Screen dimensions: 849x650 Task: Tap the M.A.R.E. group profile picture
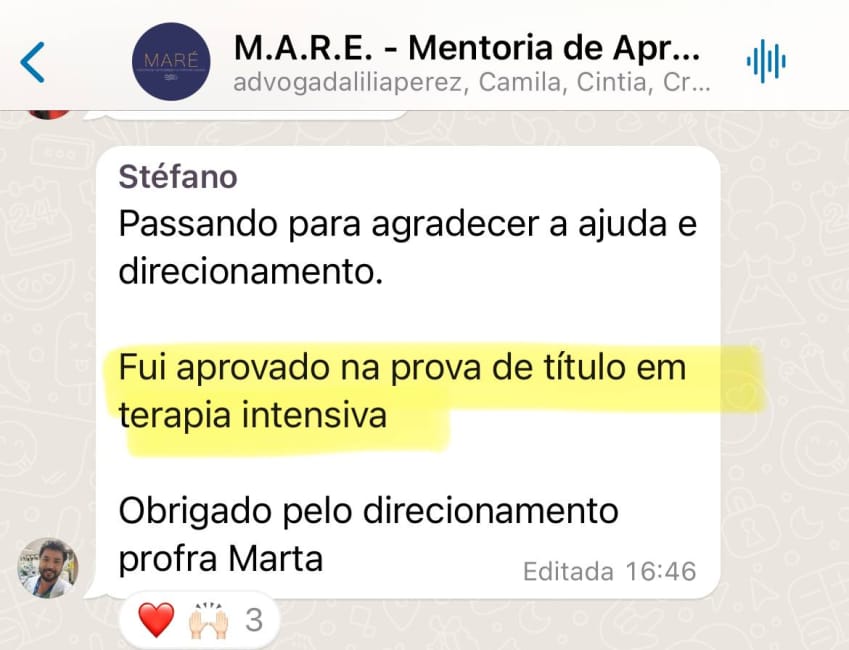169,62
